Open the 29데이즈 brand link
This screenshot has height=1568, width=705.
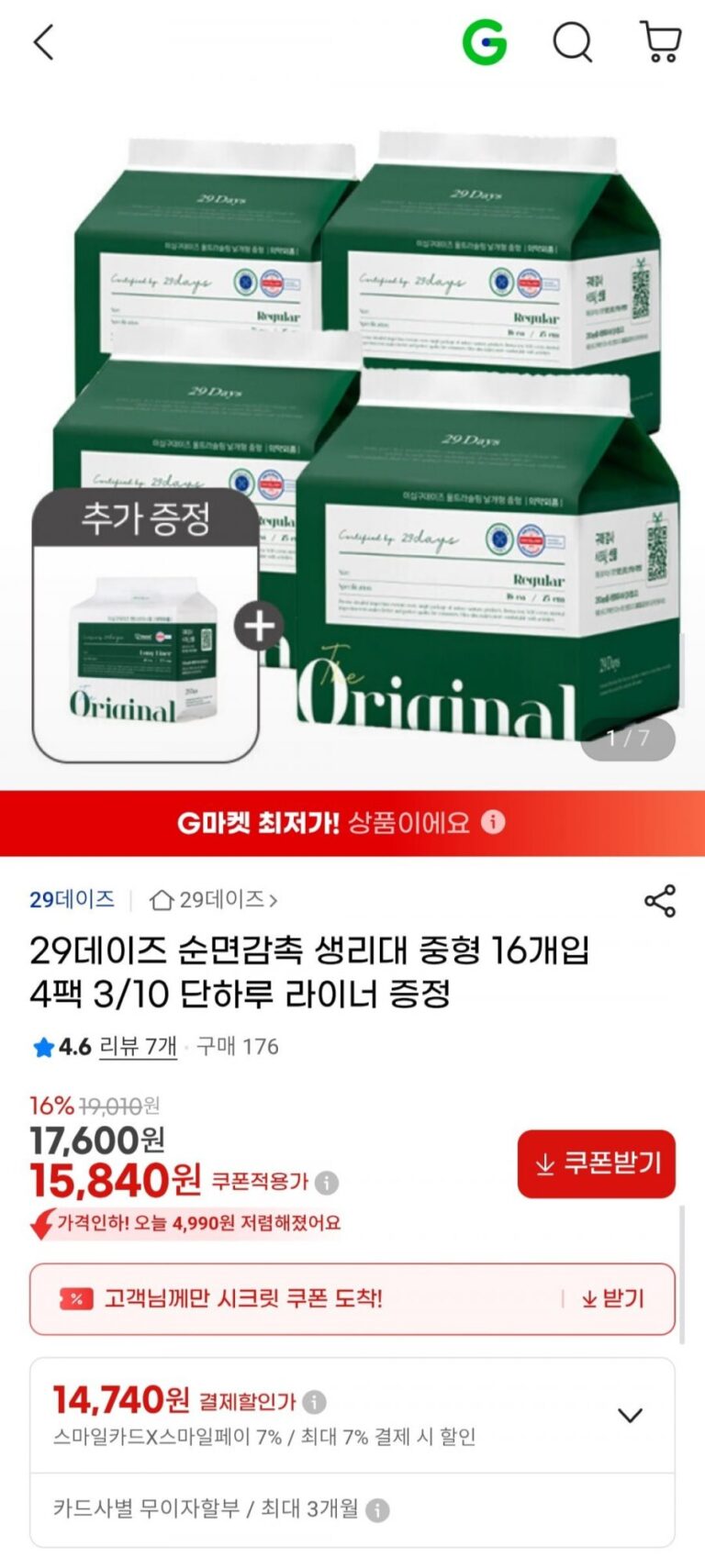point(72,899)
